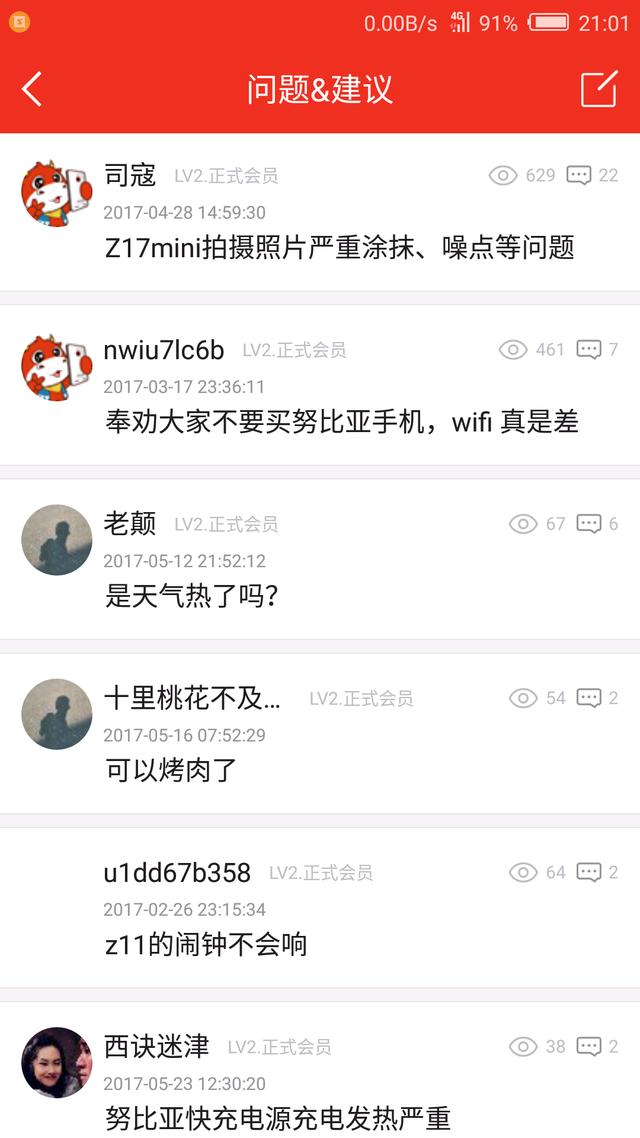The width and height of the screenshot is (640, 1138).
Task: Open the post 是天气热了吗?
Action: click(191, 596)
